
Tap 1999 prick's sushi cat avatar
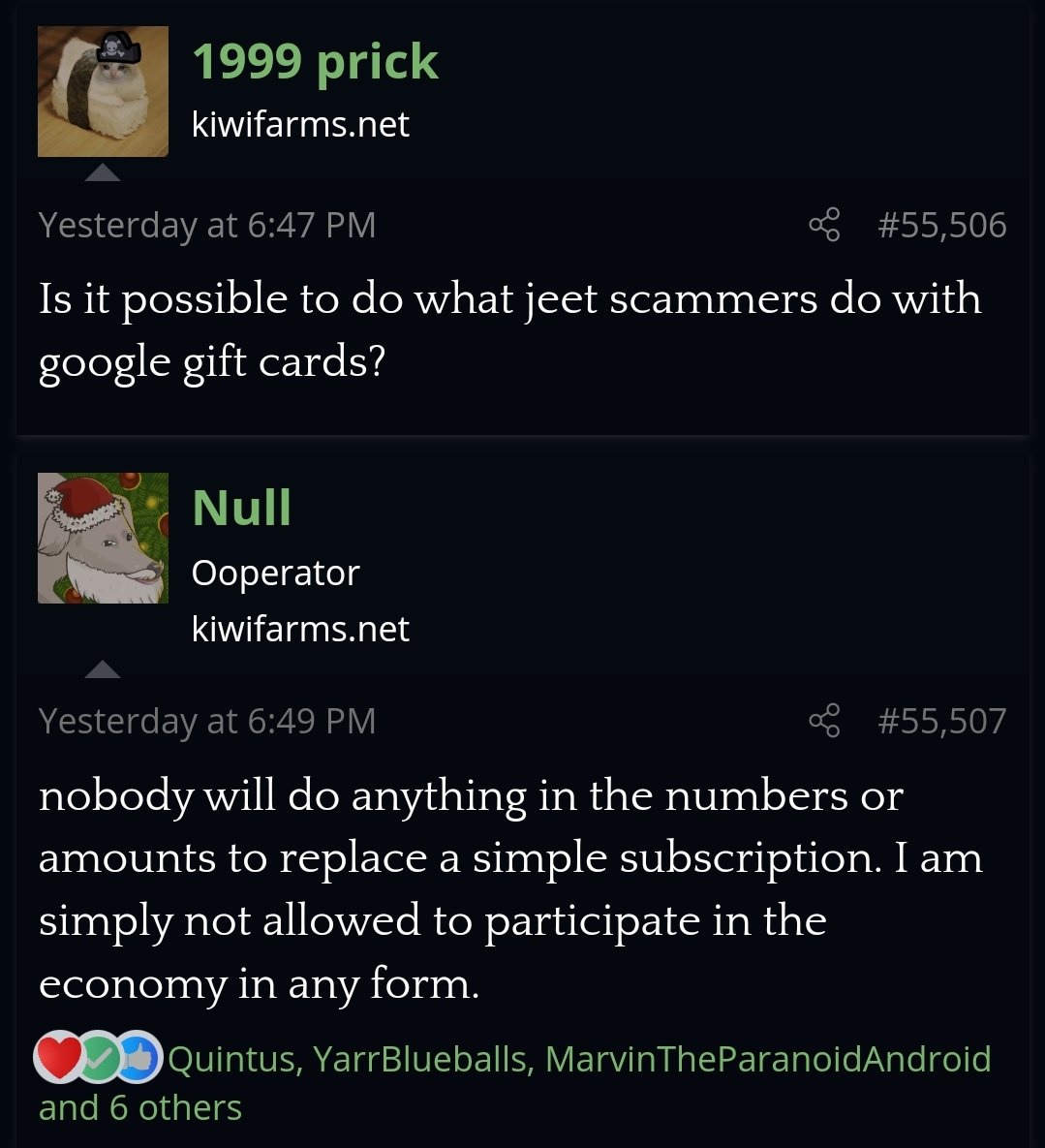tap(103, 92)
